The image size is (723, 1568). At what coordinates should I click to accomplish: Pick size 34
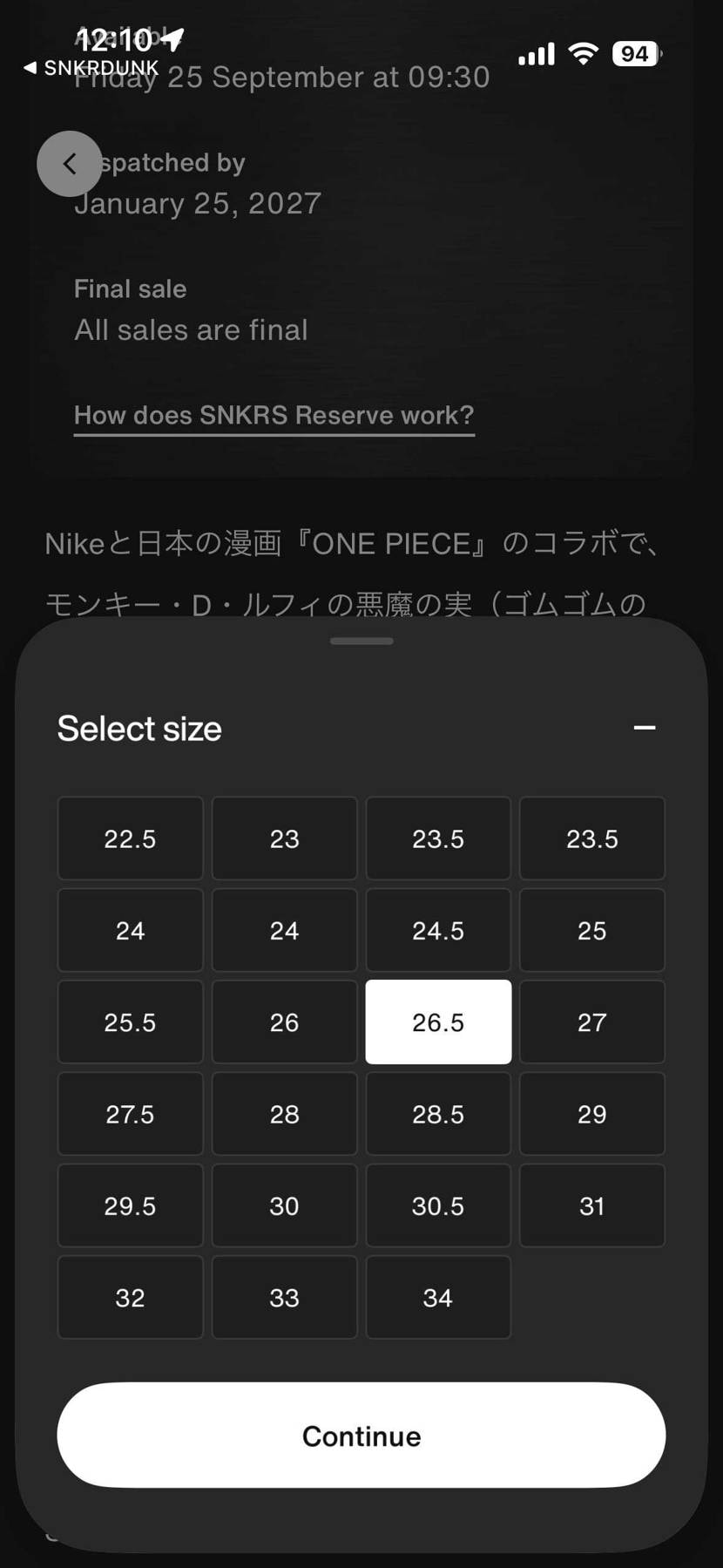[x=438, y=1297]
